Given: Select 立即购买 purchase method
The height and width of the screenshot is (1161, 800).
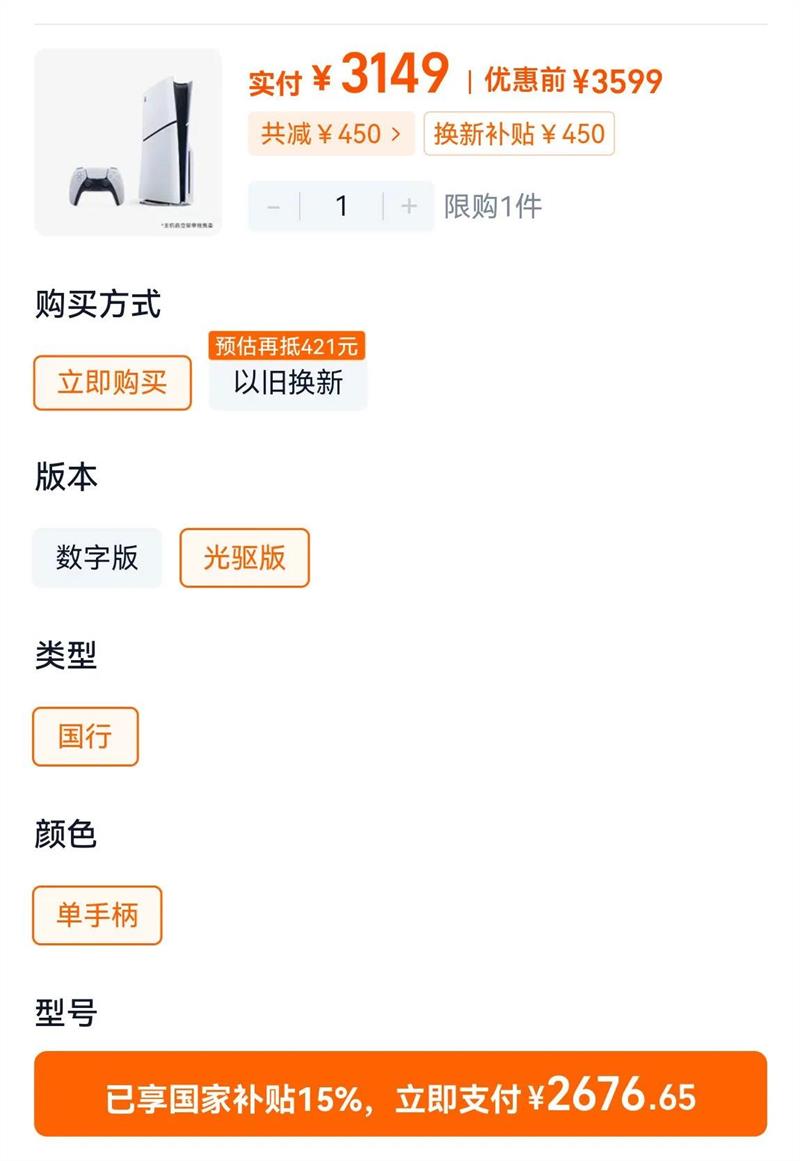Looking at the screenshot, I should 113,383.
